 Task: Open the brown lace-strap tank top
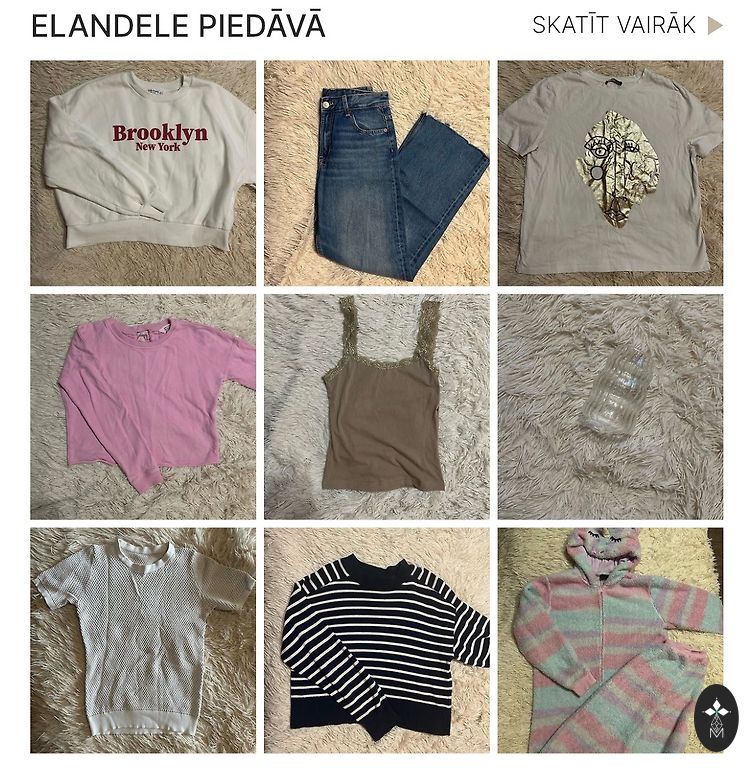[377, 406]
